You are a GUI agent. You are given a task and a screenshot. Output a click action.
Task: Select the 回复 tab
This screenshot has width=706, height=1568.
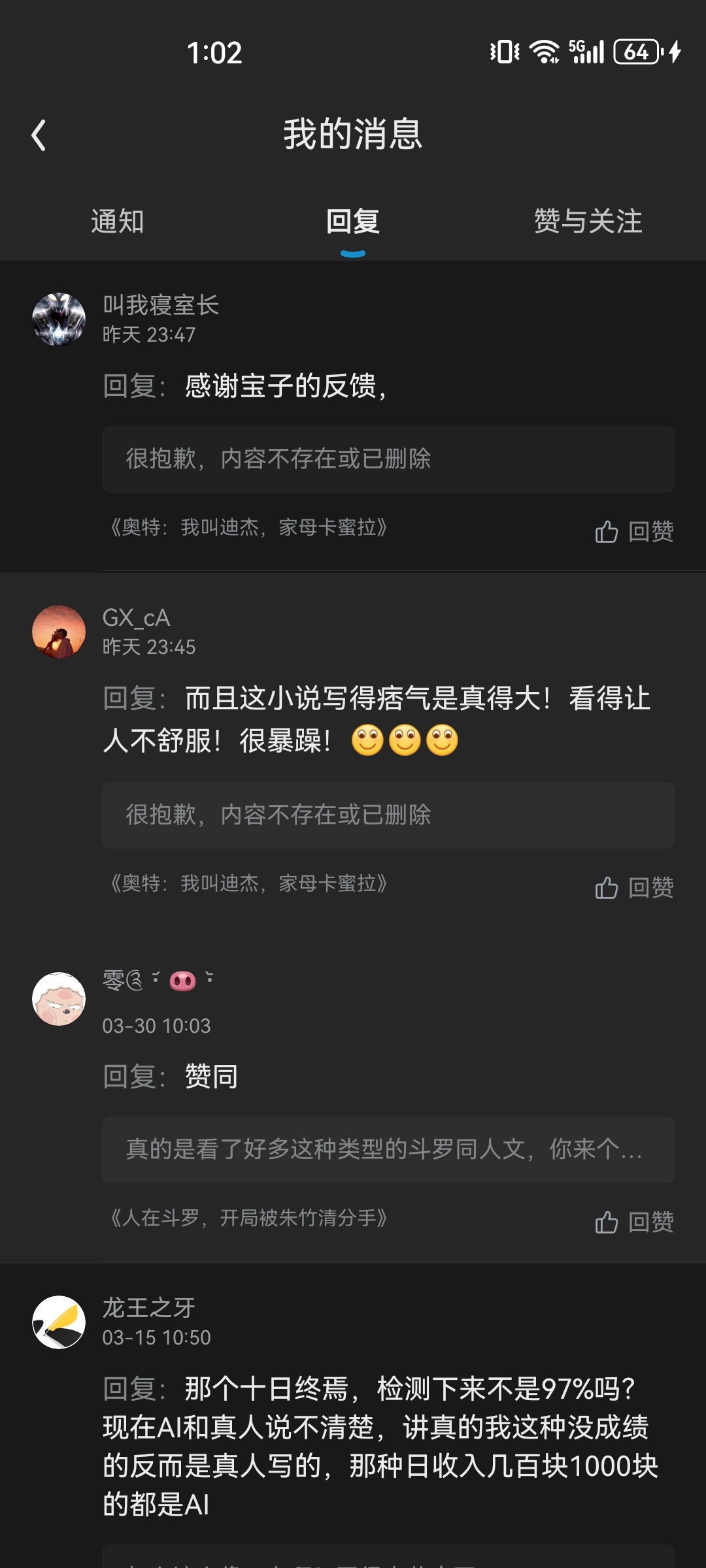[353, 221]
